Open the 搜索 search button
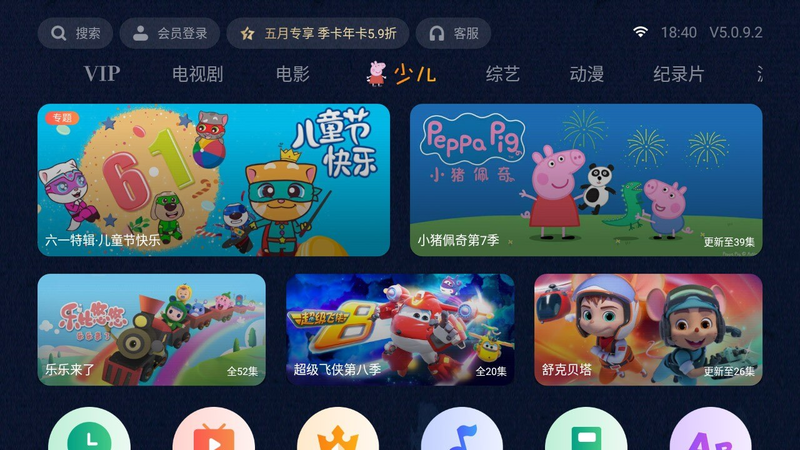This screenshot has width=800, height=450. pyautogui.click(x=75, y=33)
